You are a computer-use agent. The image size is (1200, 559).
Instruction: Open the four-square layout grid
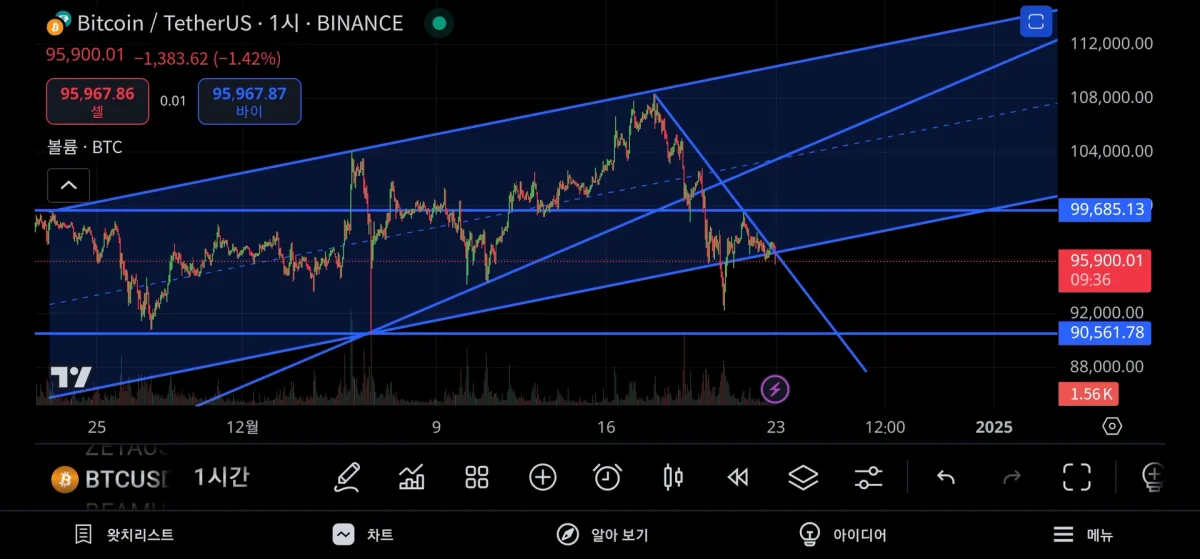(x=477, y=477)
